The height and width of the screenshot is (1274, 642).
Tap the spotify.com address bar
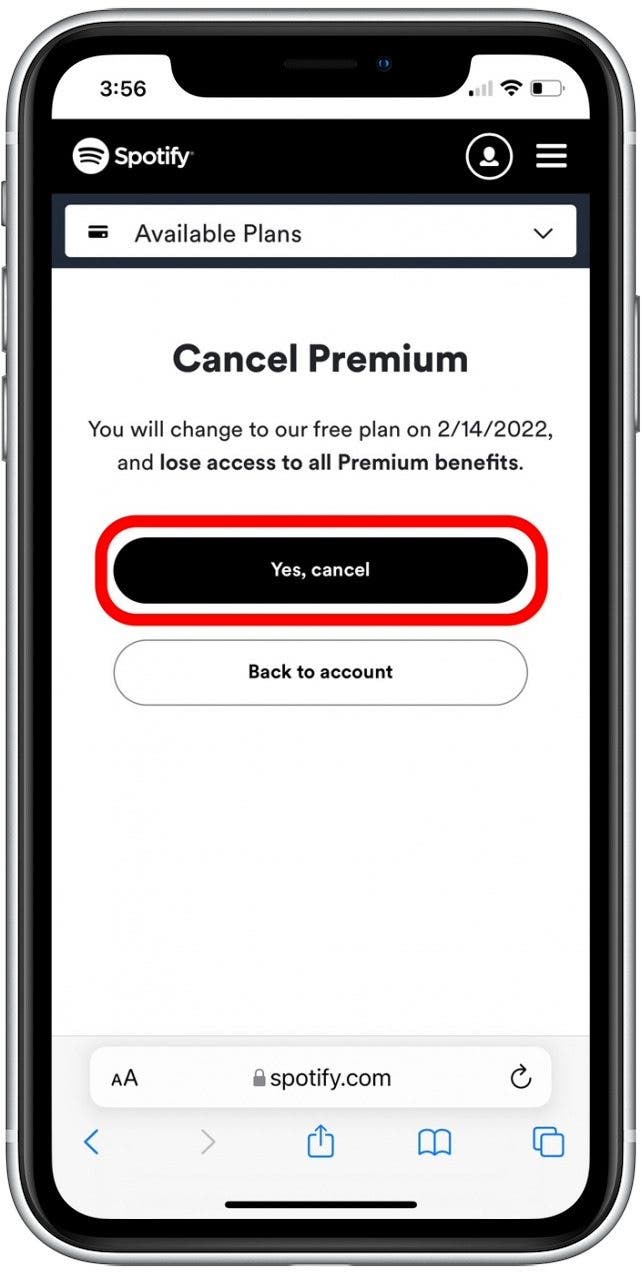322,1078
